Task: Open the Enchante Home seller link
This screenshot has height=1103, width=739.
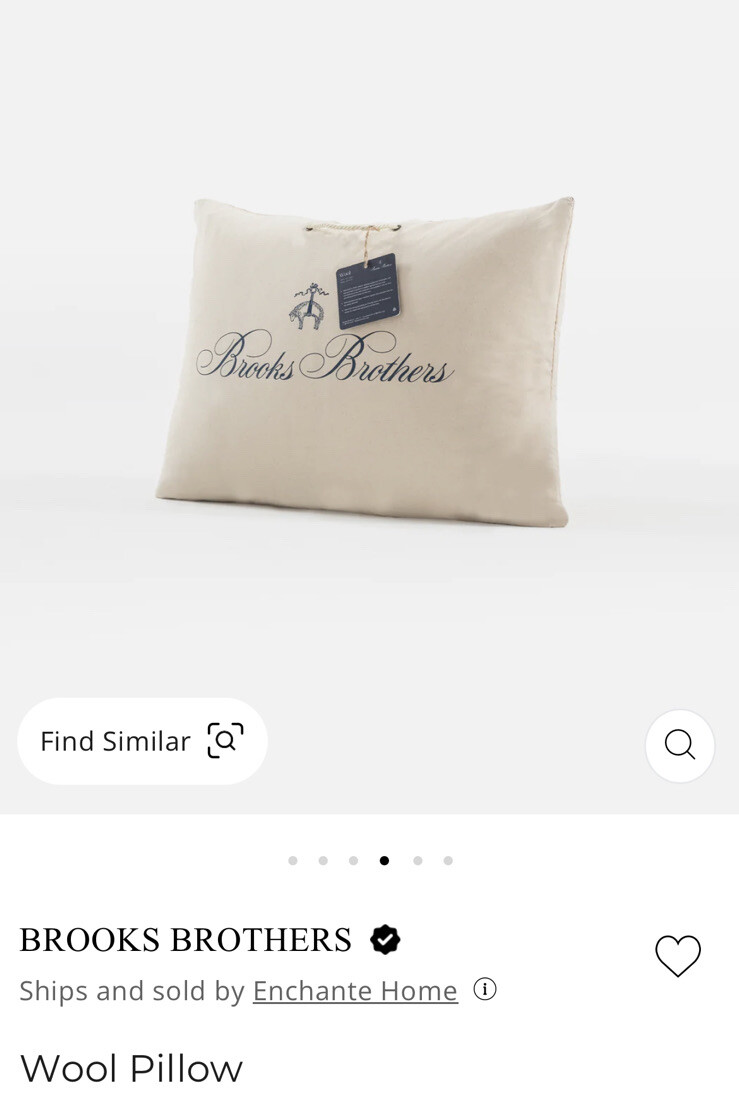Action: pos(355,991)
